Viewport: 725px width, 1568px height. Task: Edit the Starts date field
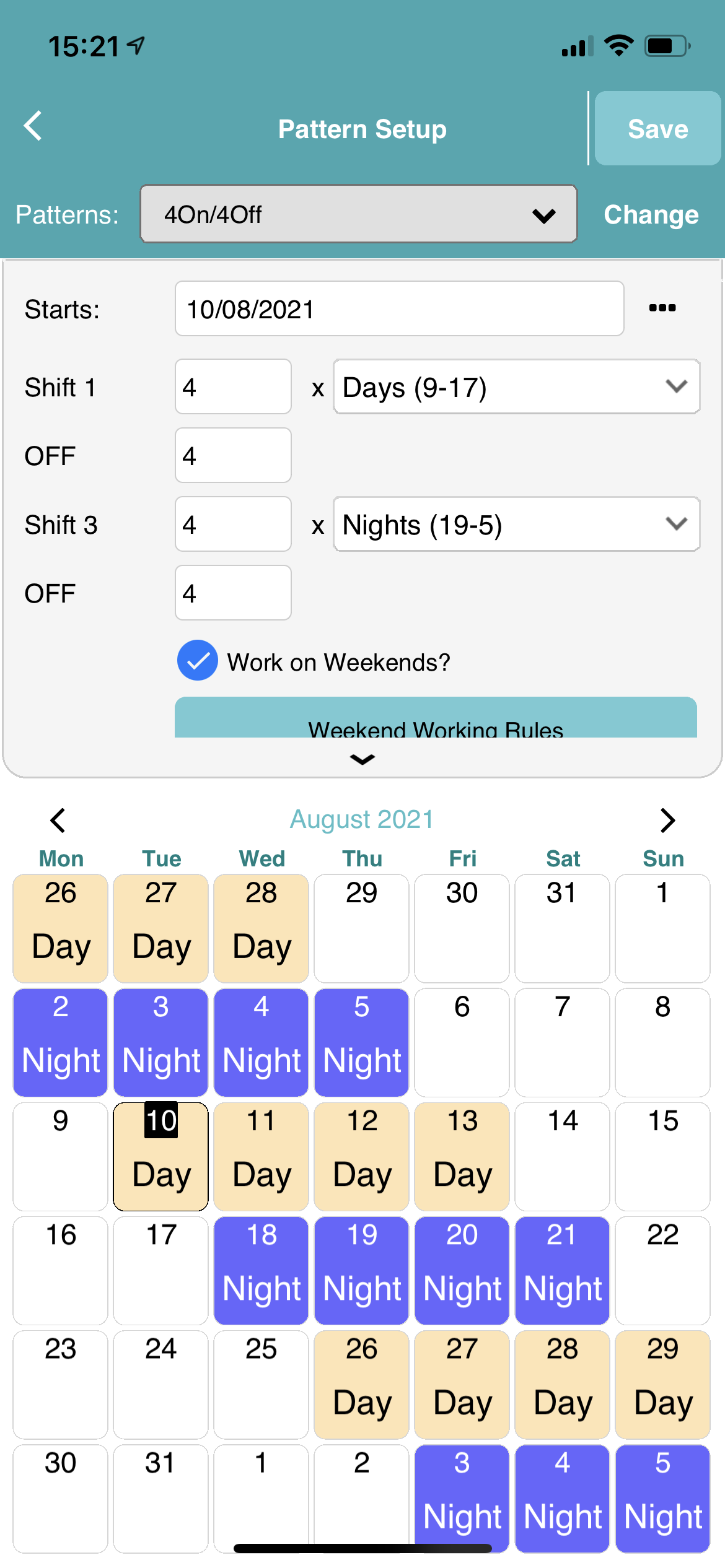[x=400, y=309]
